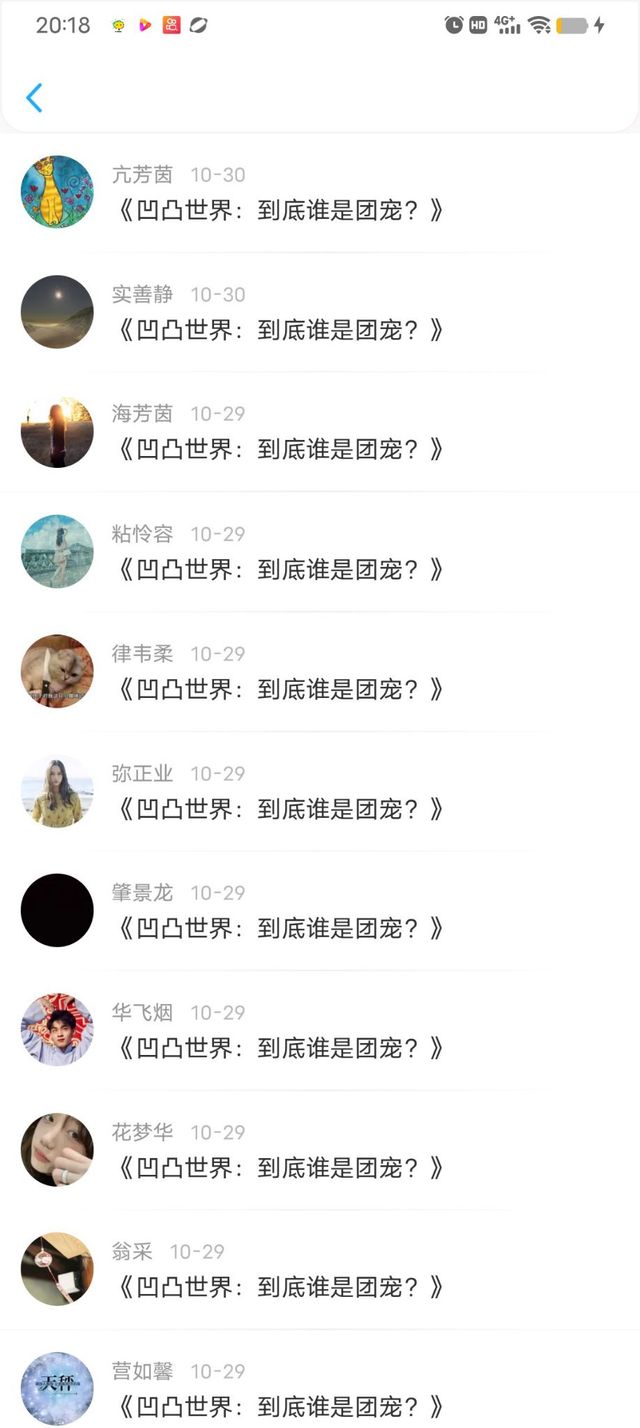Open the post by 海芳茵

coord(280,450)
